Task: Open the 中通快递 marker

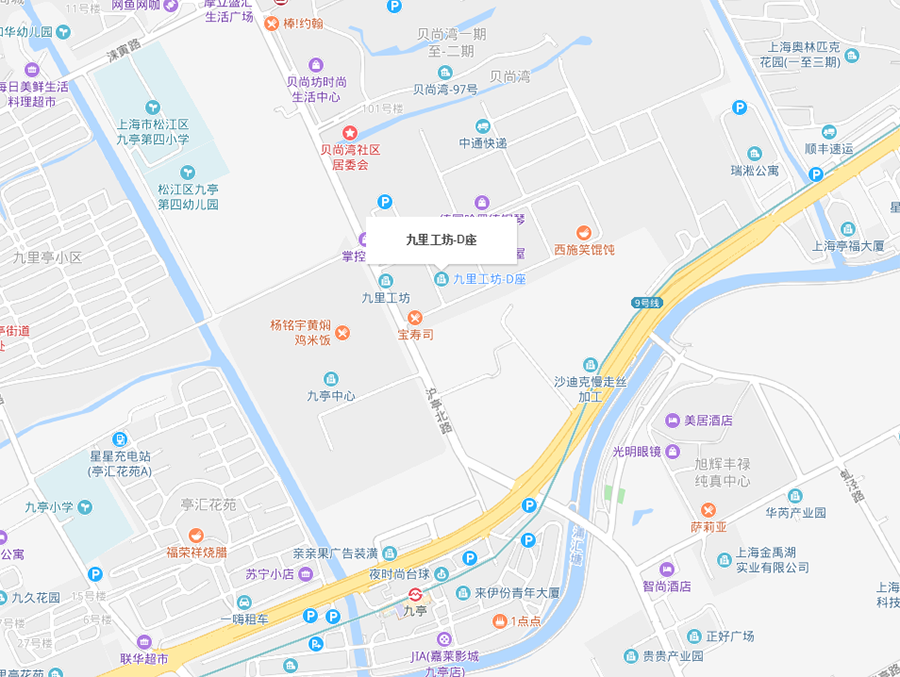Action: coord(483,126)
